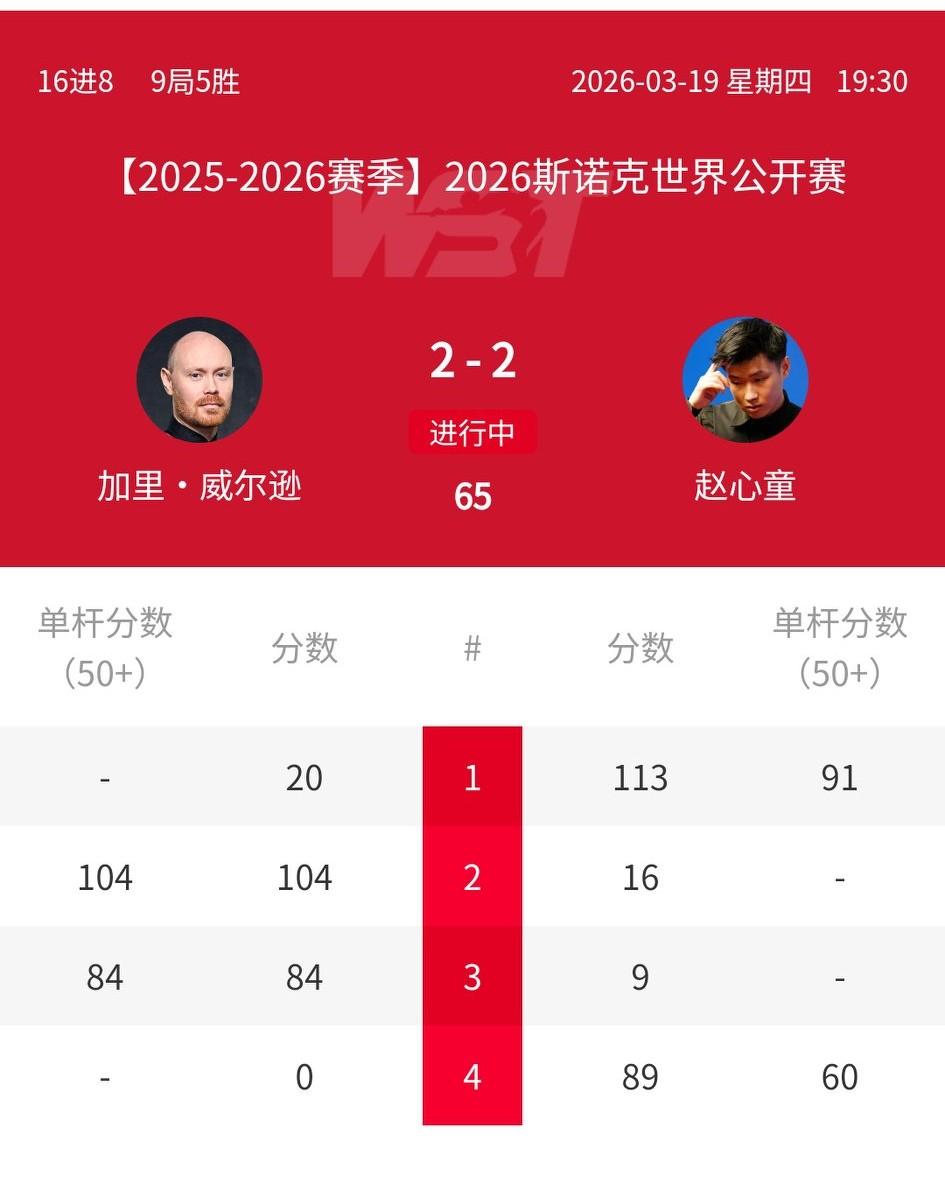Click Gary Wilson's 104 frame score
The height and width of the screenshot is (1195, 945).
coord(304,877)
